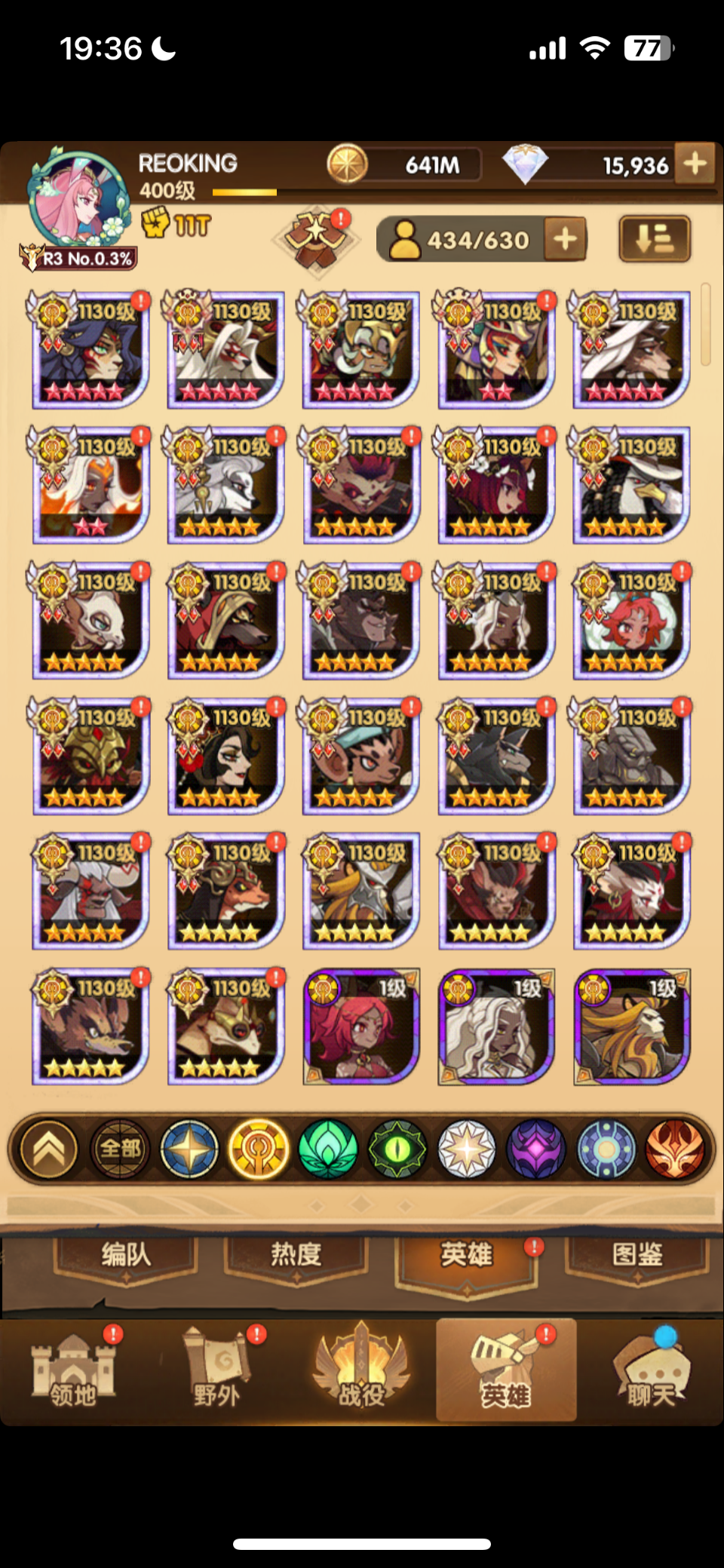Go to 野外 wilderness in bottom navigation
This screenshot has width=724, height=1568.
tap(217, 1372)
